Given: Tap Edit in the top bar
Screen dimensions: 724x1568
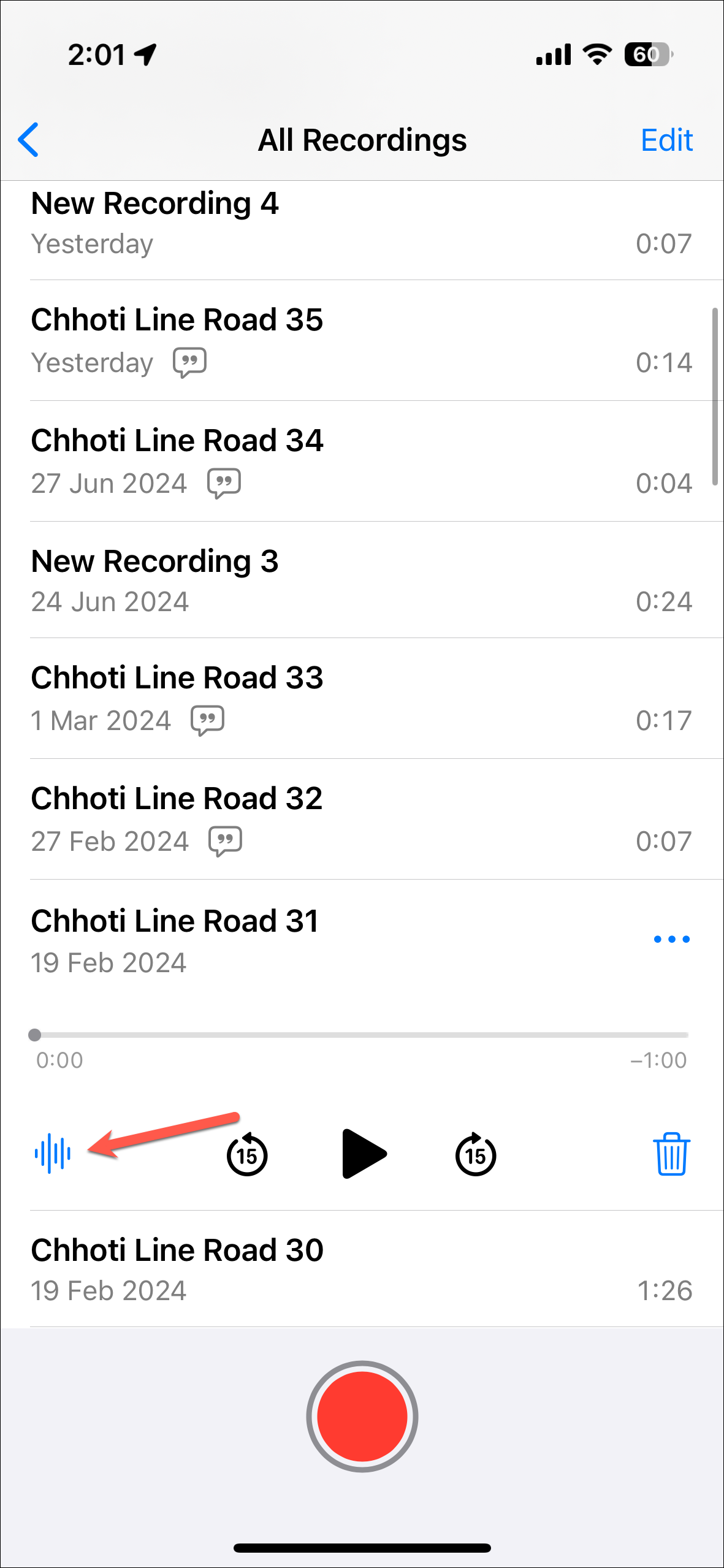Looking at the screenshot, I should [666, 140].
